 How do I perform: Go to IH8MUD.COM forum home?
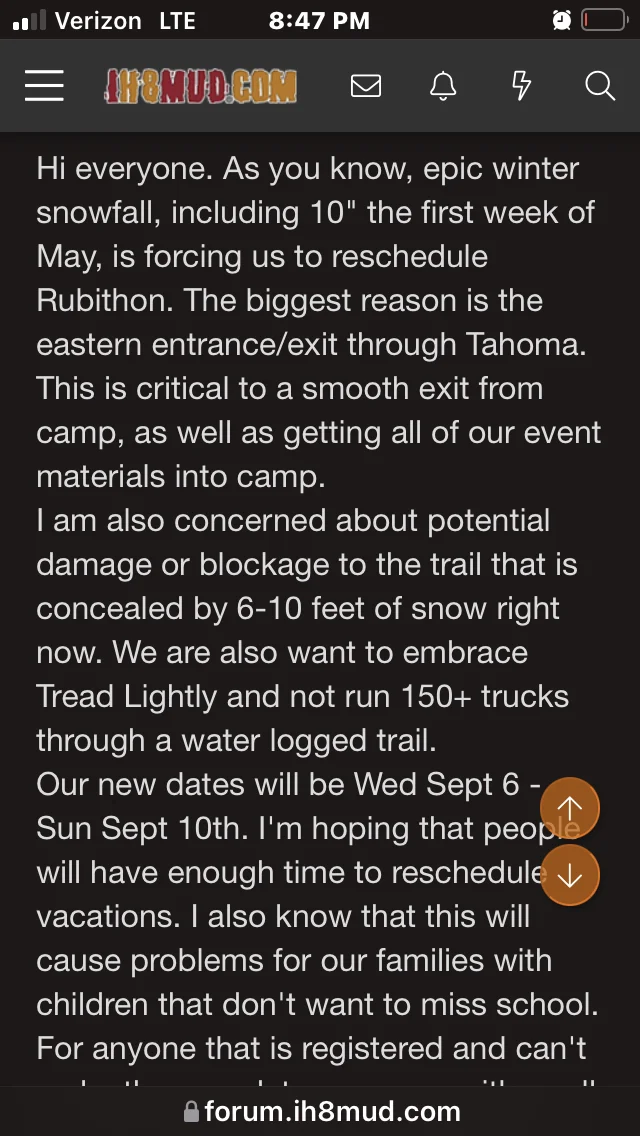click(201, 86)
